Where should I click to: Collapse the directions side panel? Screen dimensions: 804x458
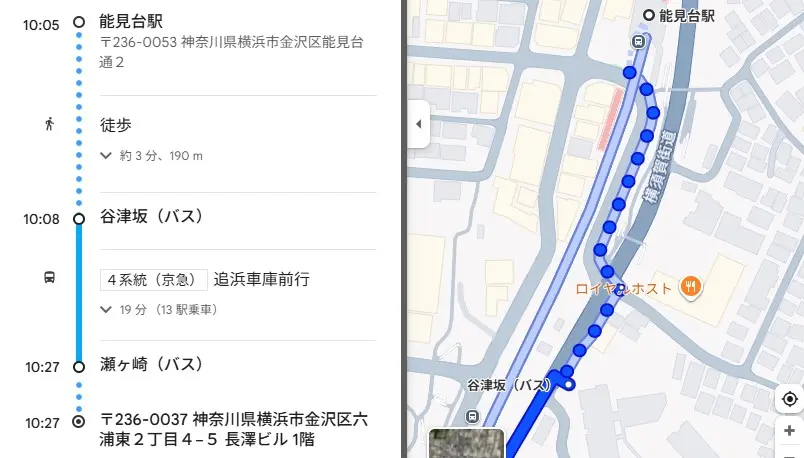(x=418, y=124)
